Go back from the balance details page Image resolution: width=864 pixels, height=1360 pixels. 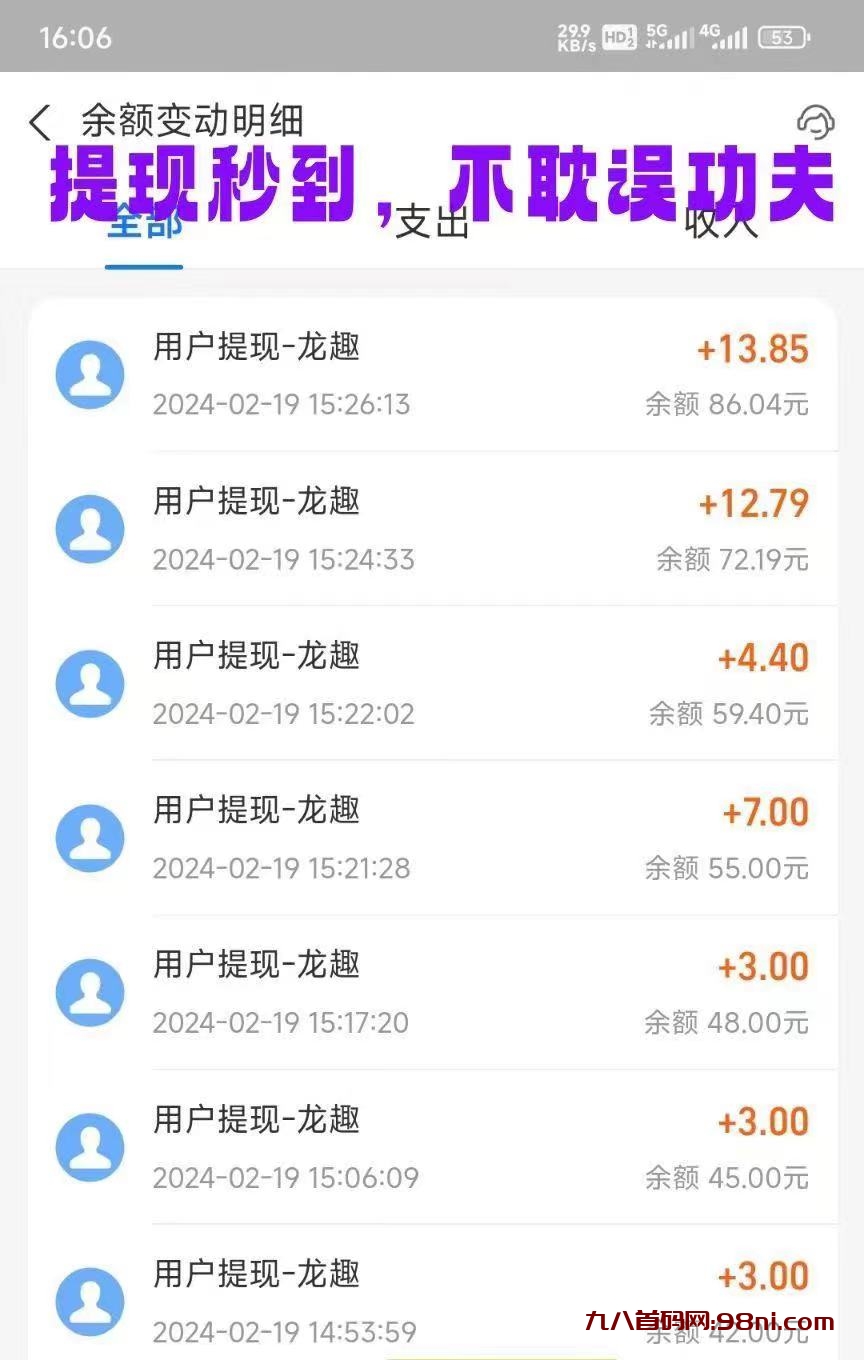pos(40,123)
